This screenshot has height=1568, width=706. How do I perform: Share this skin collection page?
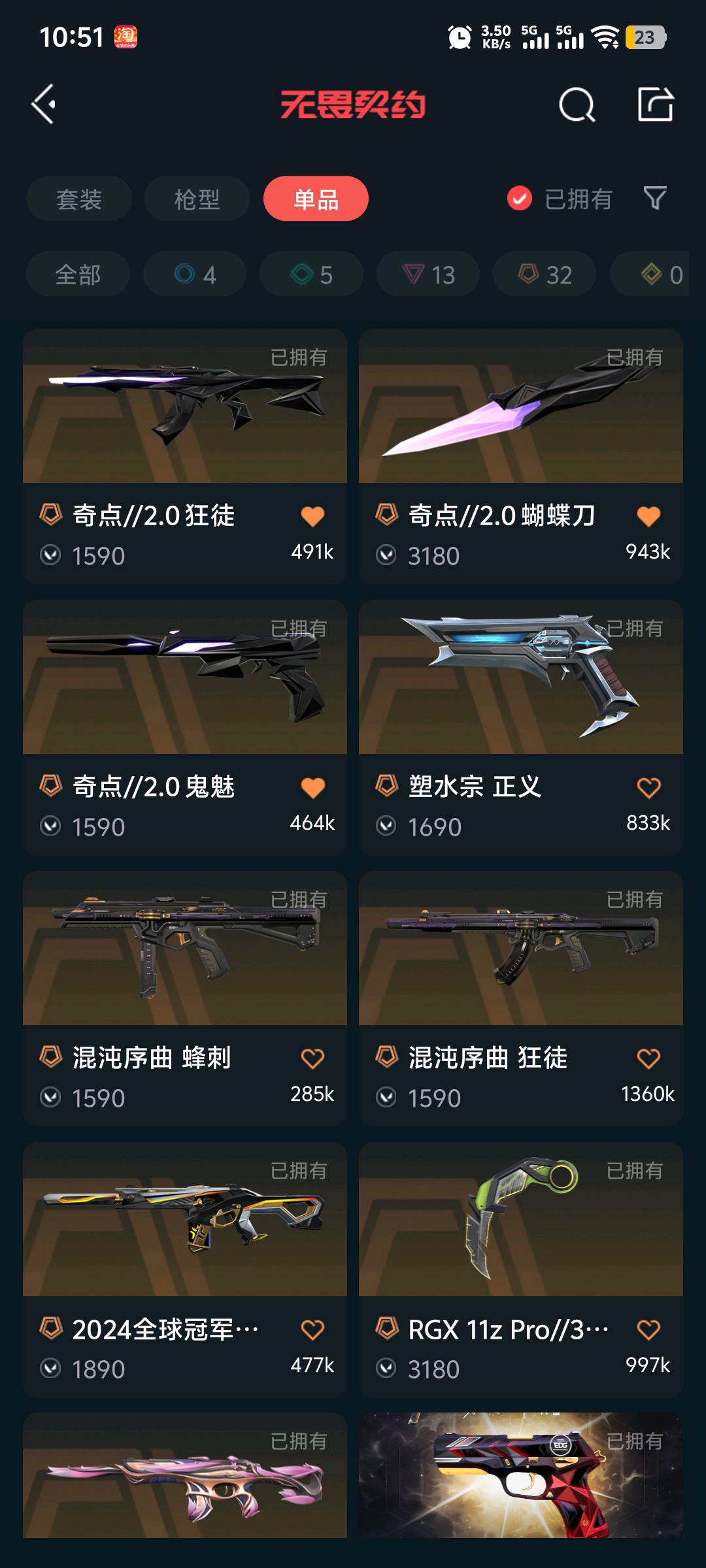point(655,105)
